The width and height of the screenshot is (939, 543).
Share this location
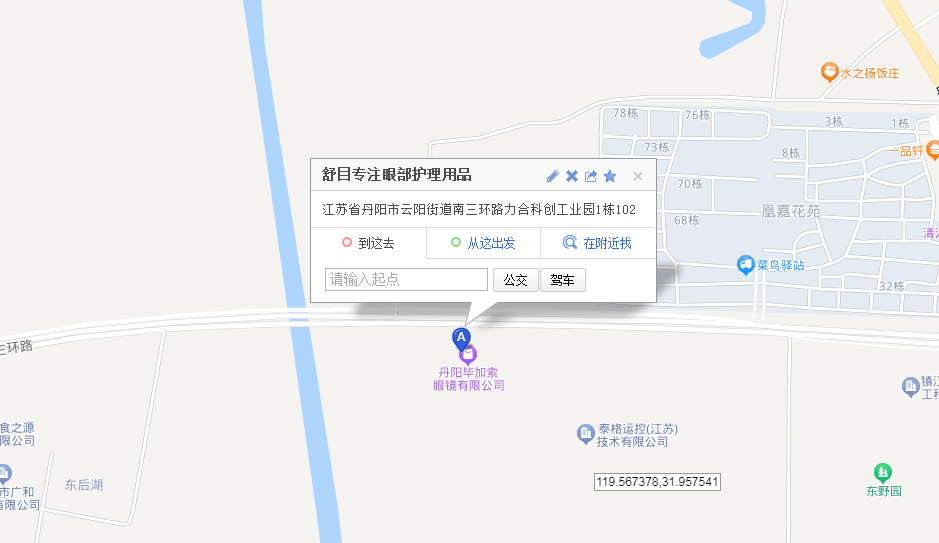[591, 176]
